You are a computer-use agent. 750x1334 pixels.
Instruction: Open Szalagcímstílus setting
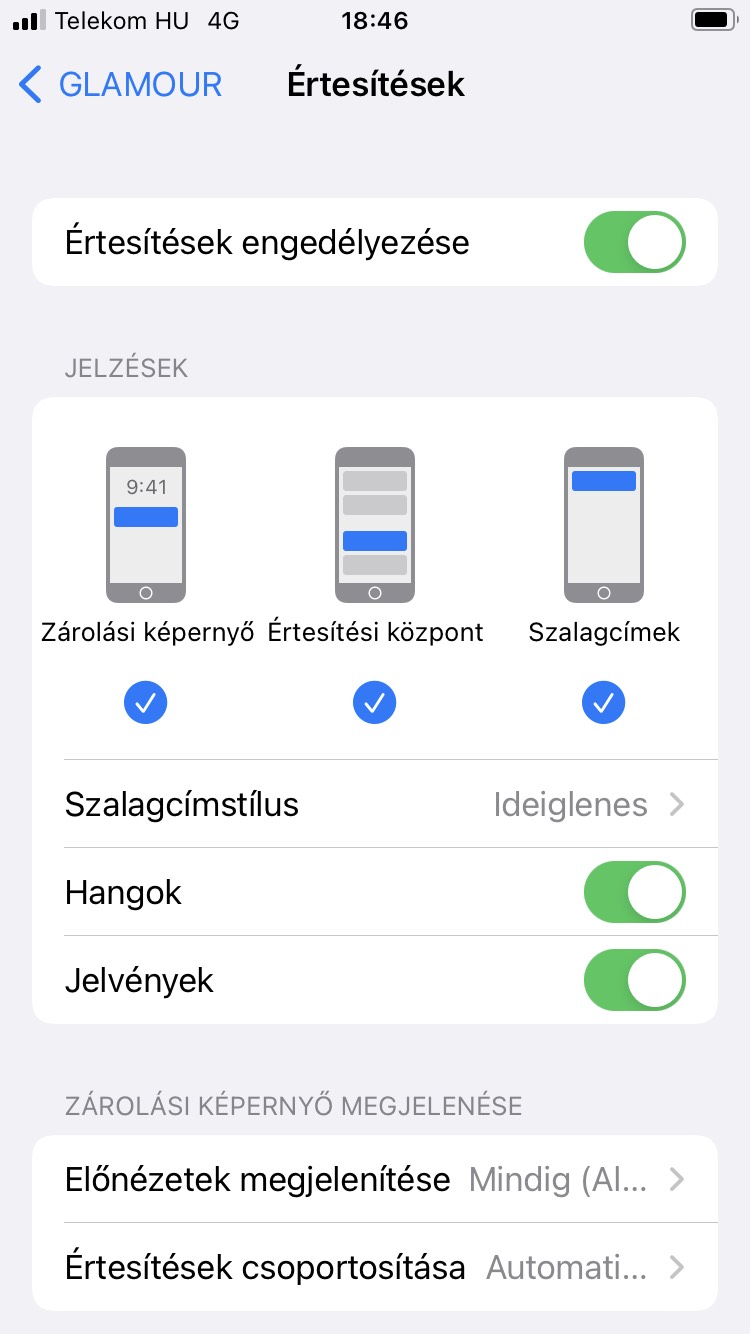point(375,804)
